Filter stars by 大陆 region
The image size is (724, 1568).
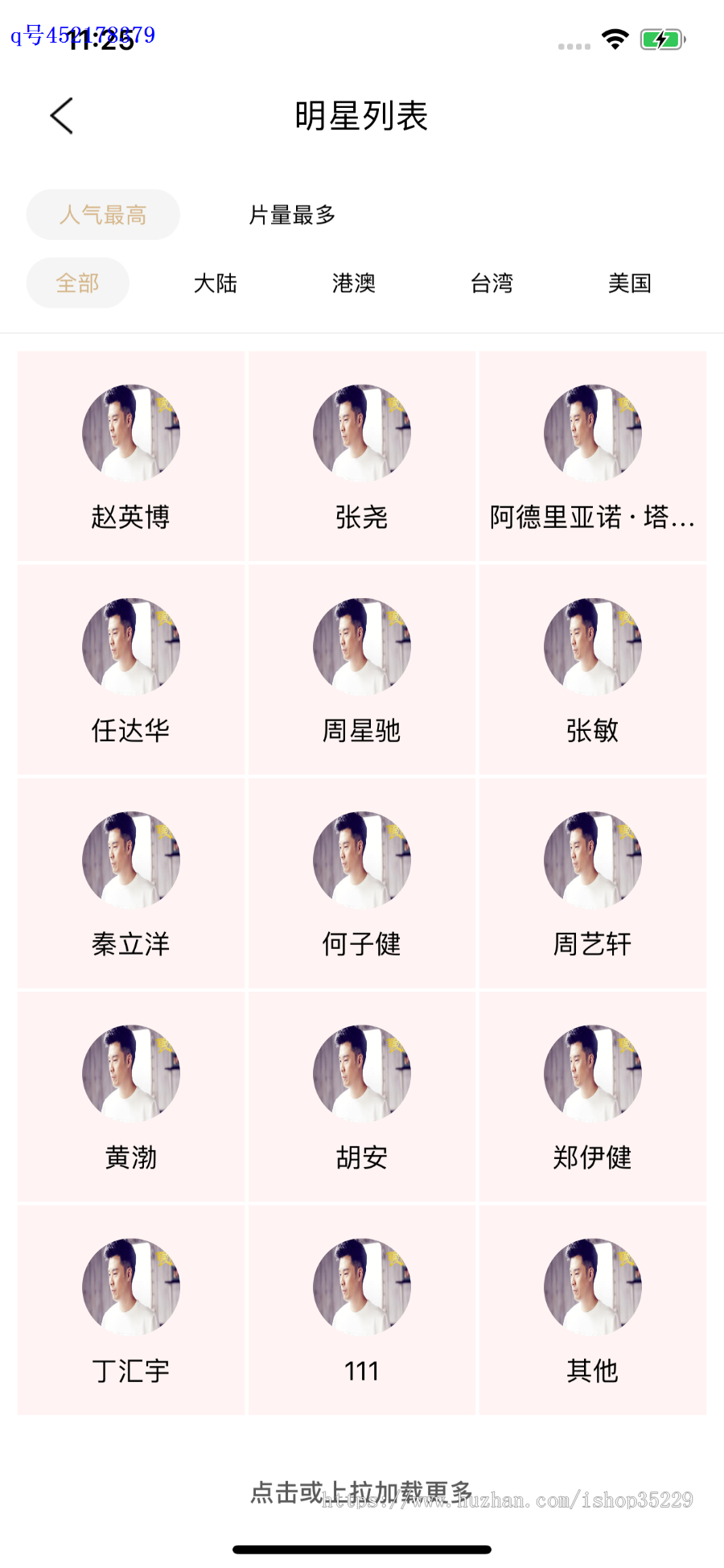point(216,283)
